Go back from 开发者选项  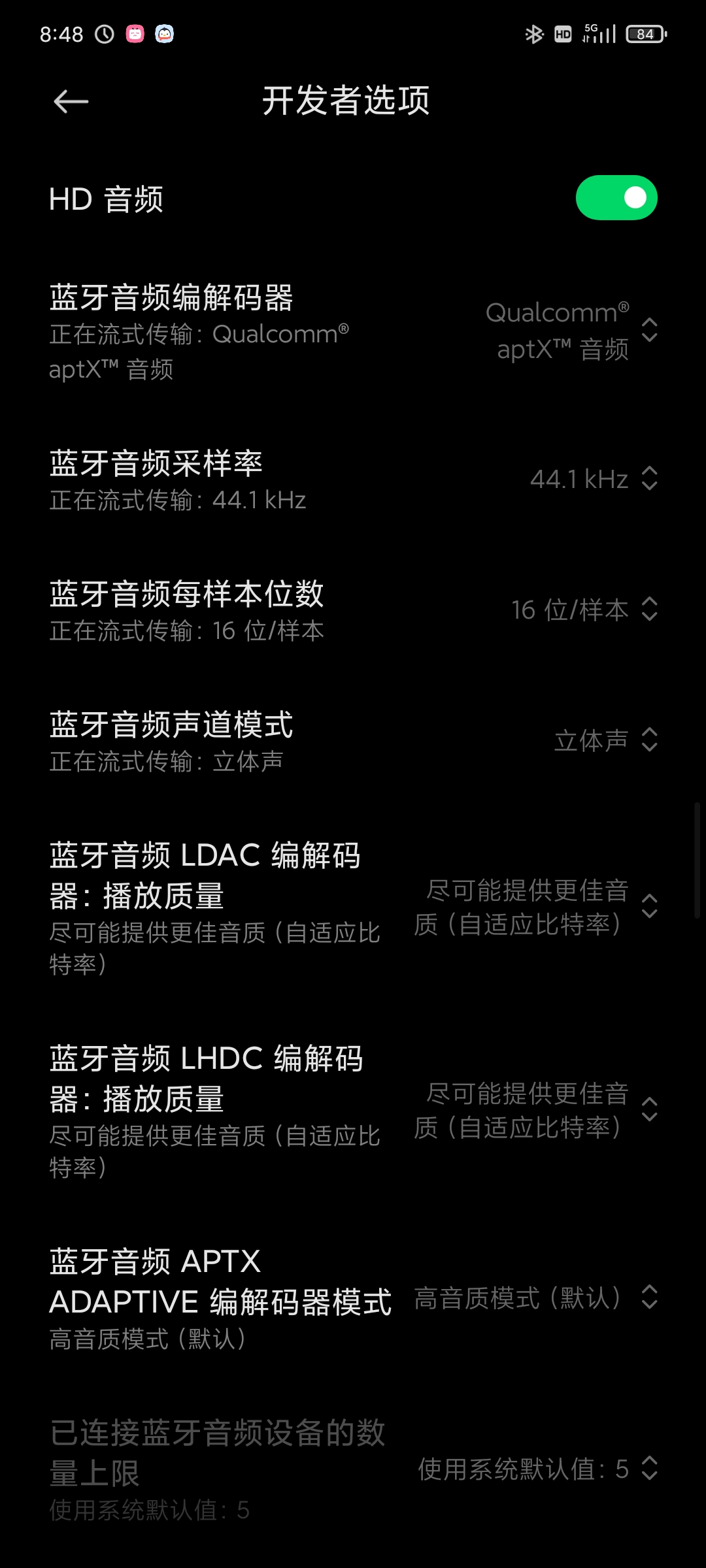tap(71, 101)
